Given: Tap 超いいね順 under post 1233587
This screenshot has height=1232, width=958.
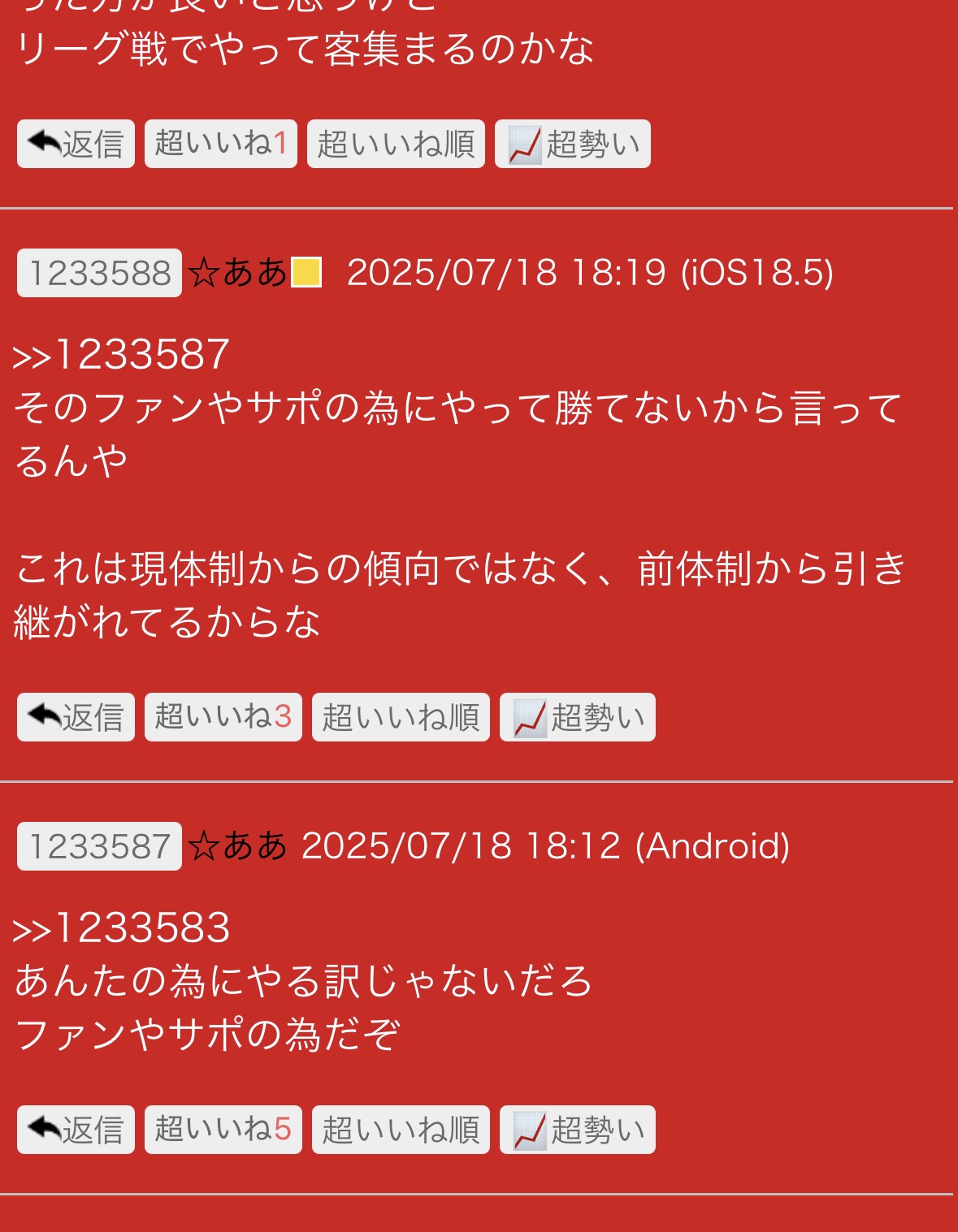Looking at the screenshot, I should coord(401,1130).
